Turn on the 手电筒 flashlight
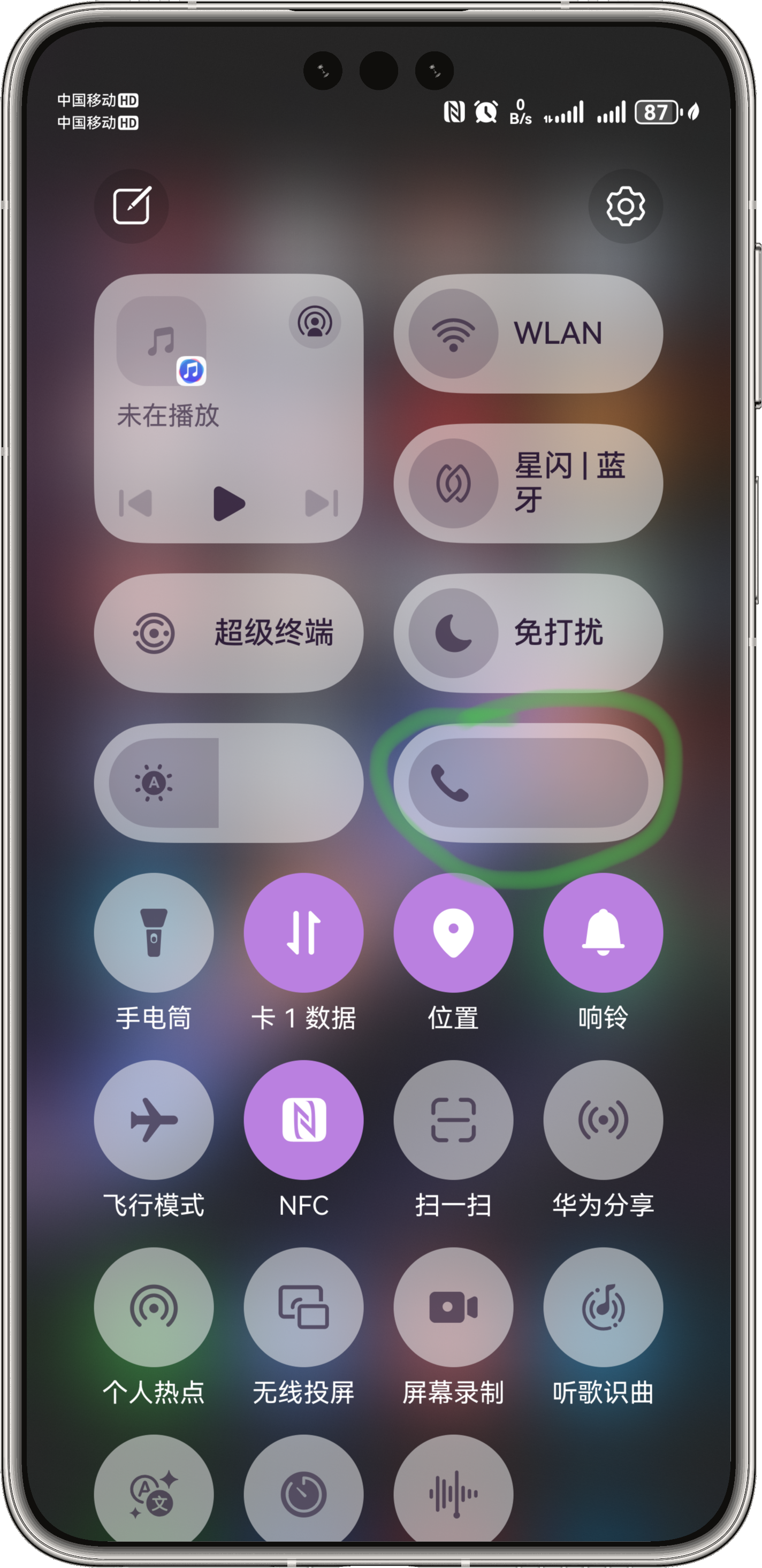762x1568 pixels. 154,932
